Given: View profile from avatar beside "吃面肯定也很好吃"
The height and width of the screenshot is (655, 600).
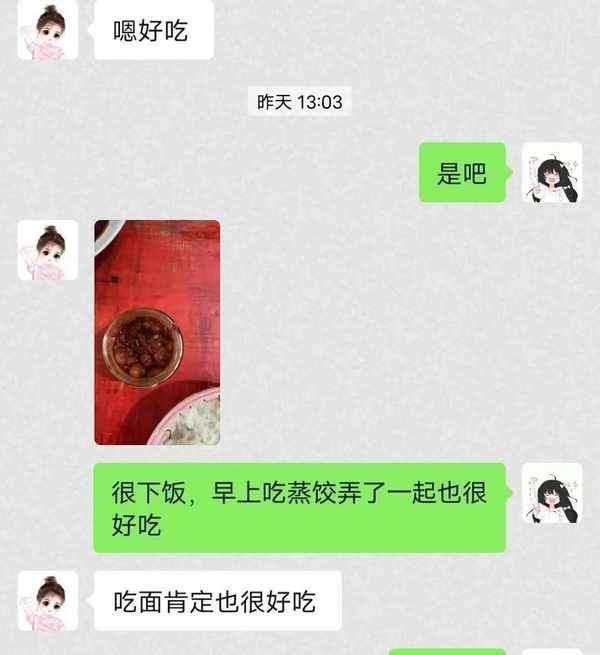Looking at the screenshot, I should (47, 601).
